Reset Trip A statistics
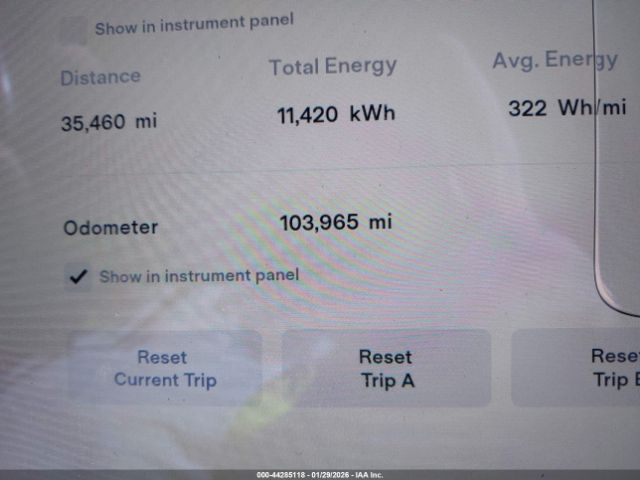640x480 pixels. tap(385, 368)
